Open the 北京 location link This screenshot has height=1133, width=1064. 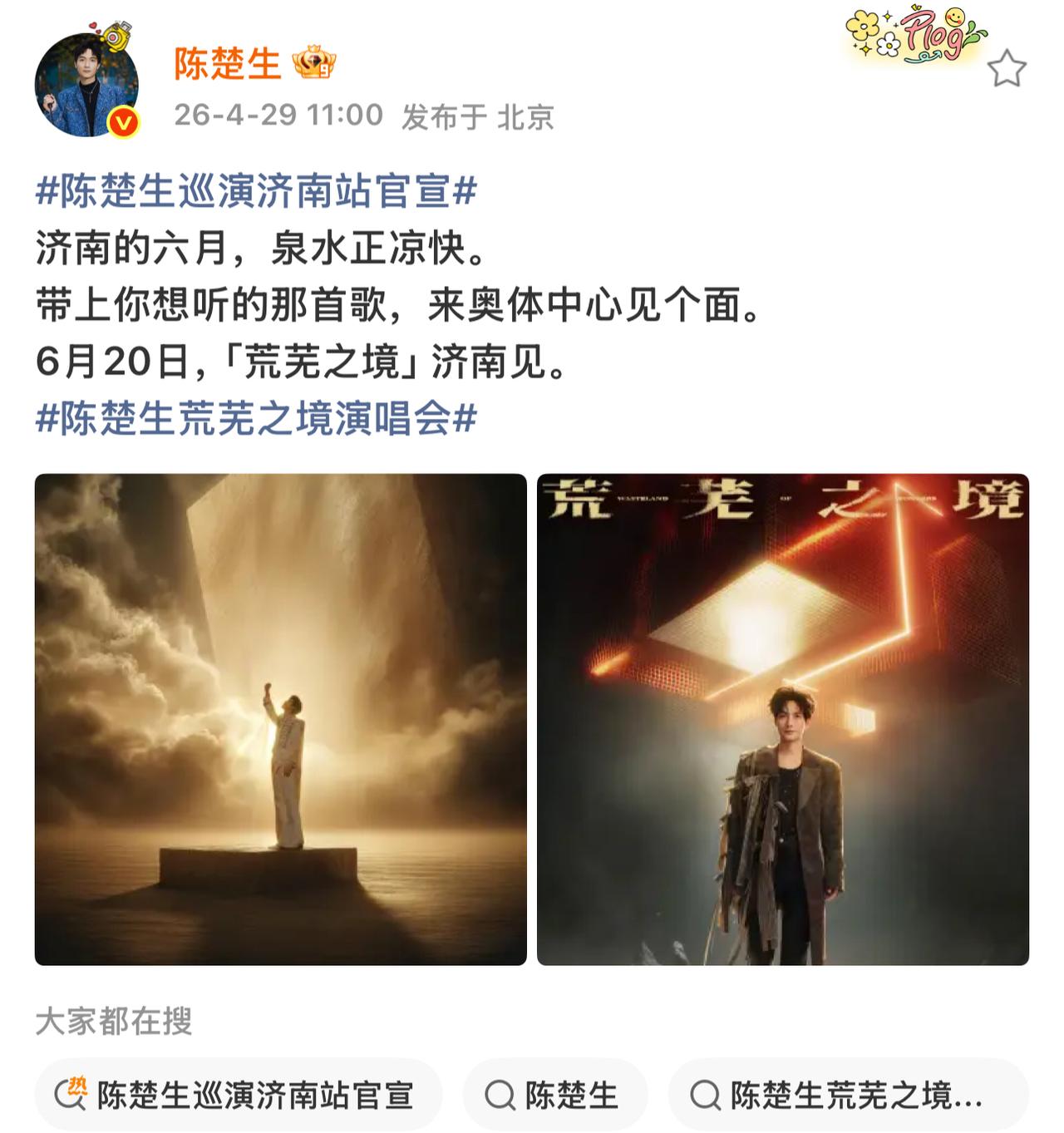pyautogui.click(x=520, y=117)
